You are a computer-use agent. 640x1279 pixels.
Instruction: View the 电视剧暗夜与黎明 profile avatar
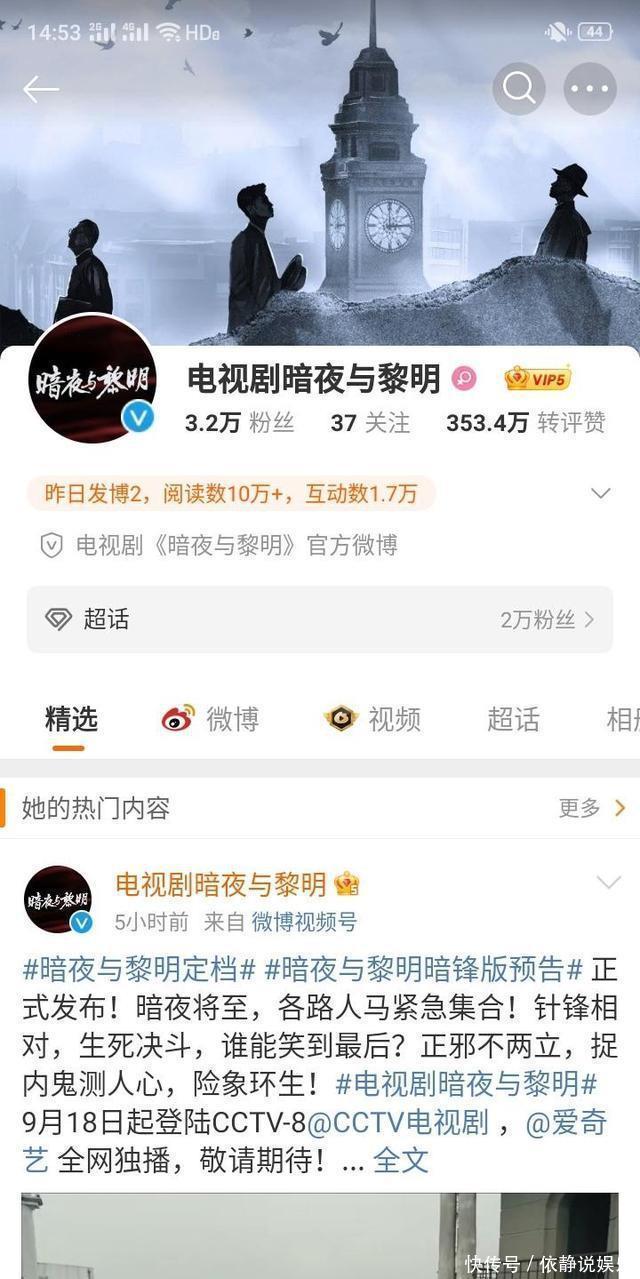click(92, 378)
